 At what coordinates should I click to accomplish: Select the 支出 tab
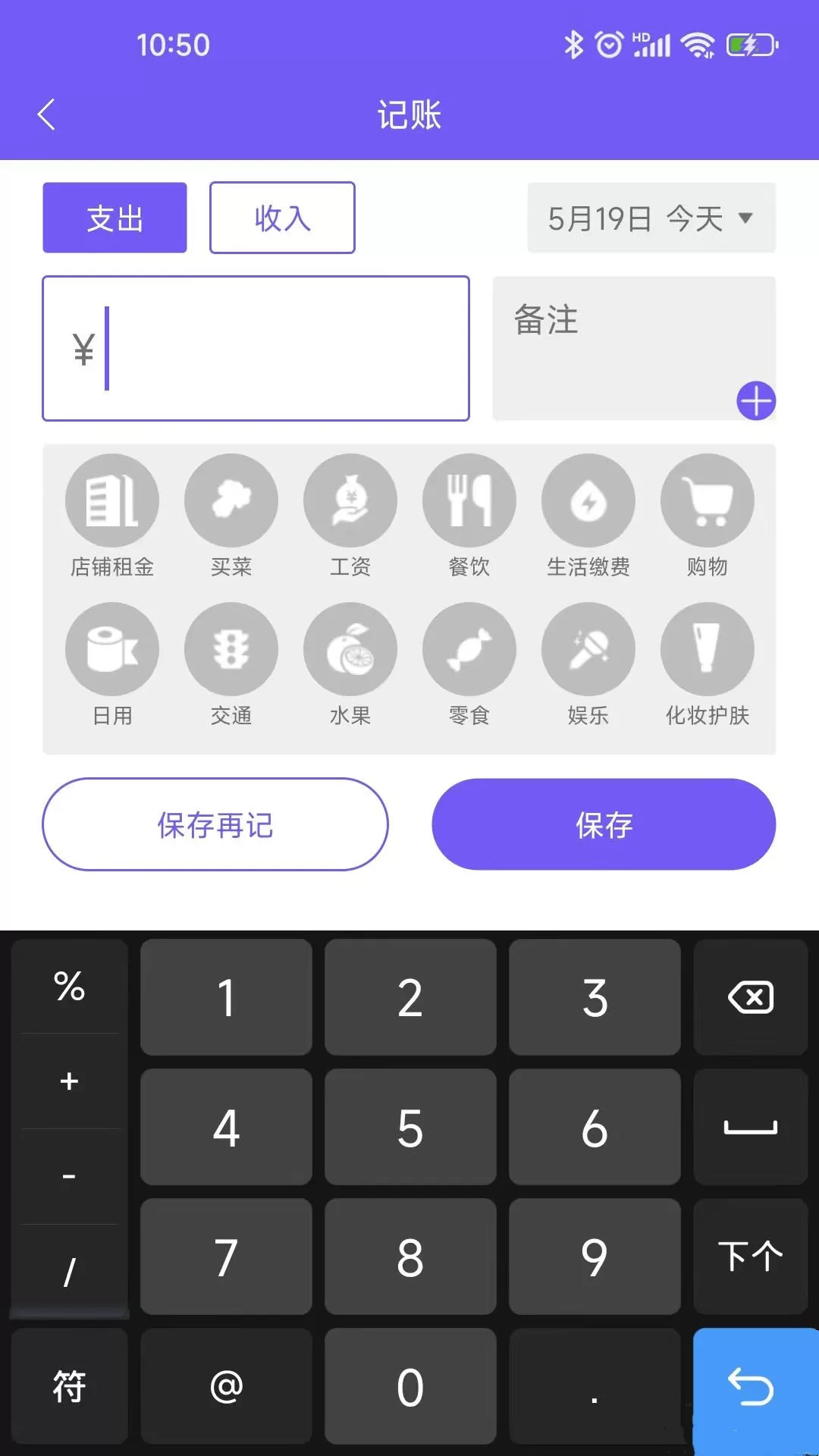pos(115,218)
